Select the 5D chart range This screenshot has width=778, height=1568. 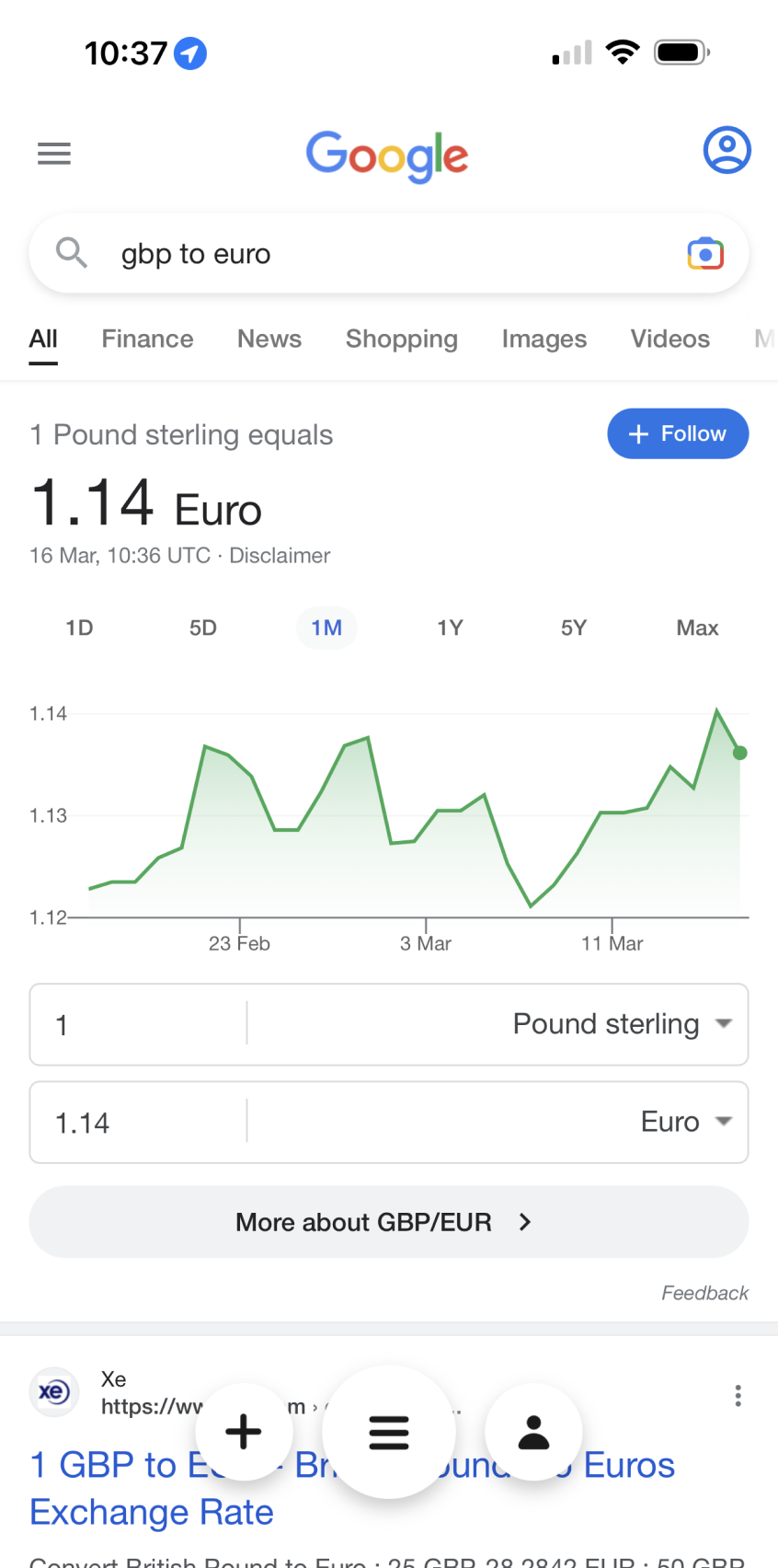(x=203, y=628)
